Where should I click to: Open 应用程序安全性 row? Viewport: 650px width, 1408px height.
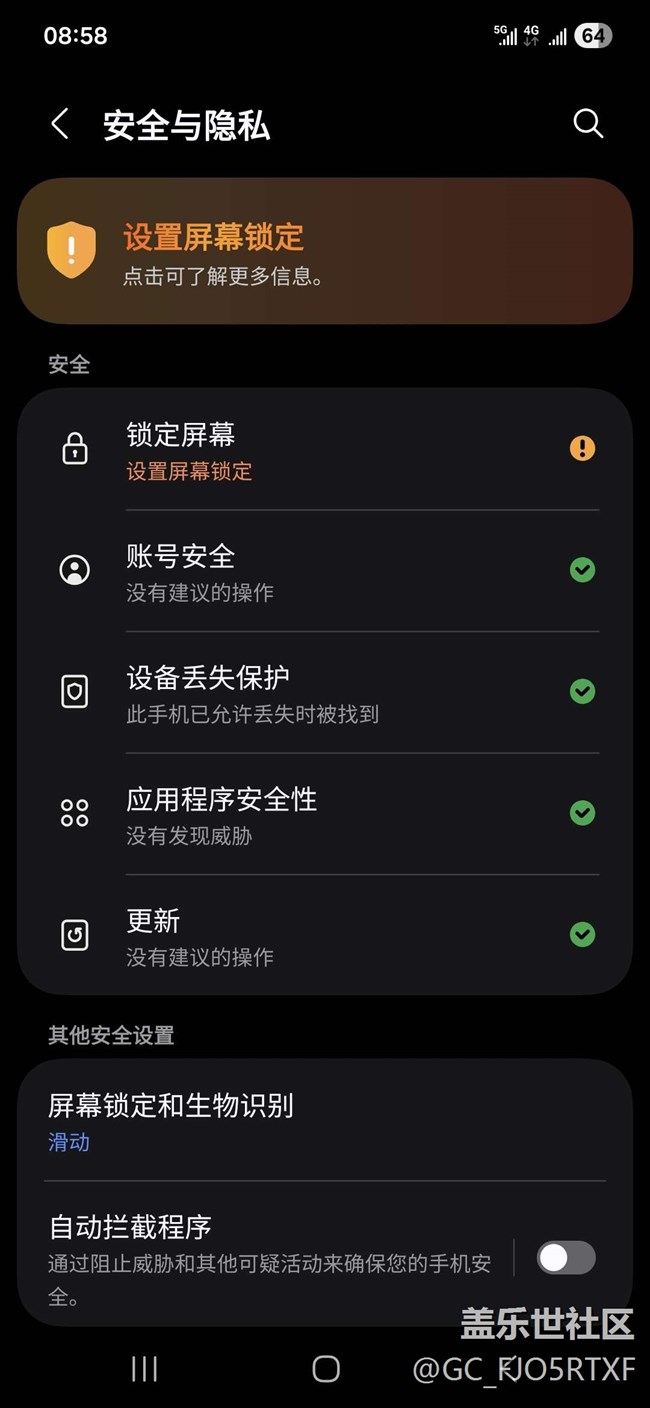click(x=325, y=814)
